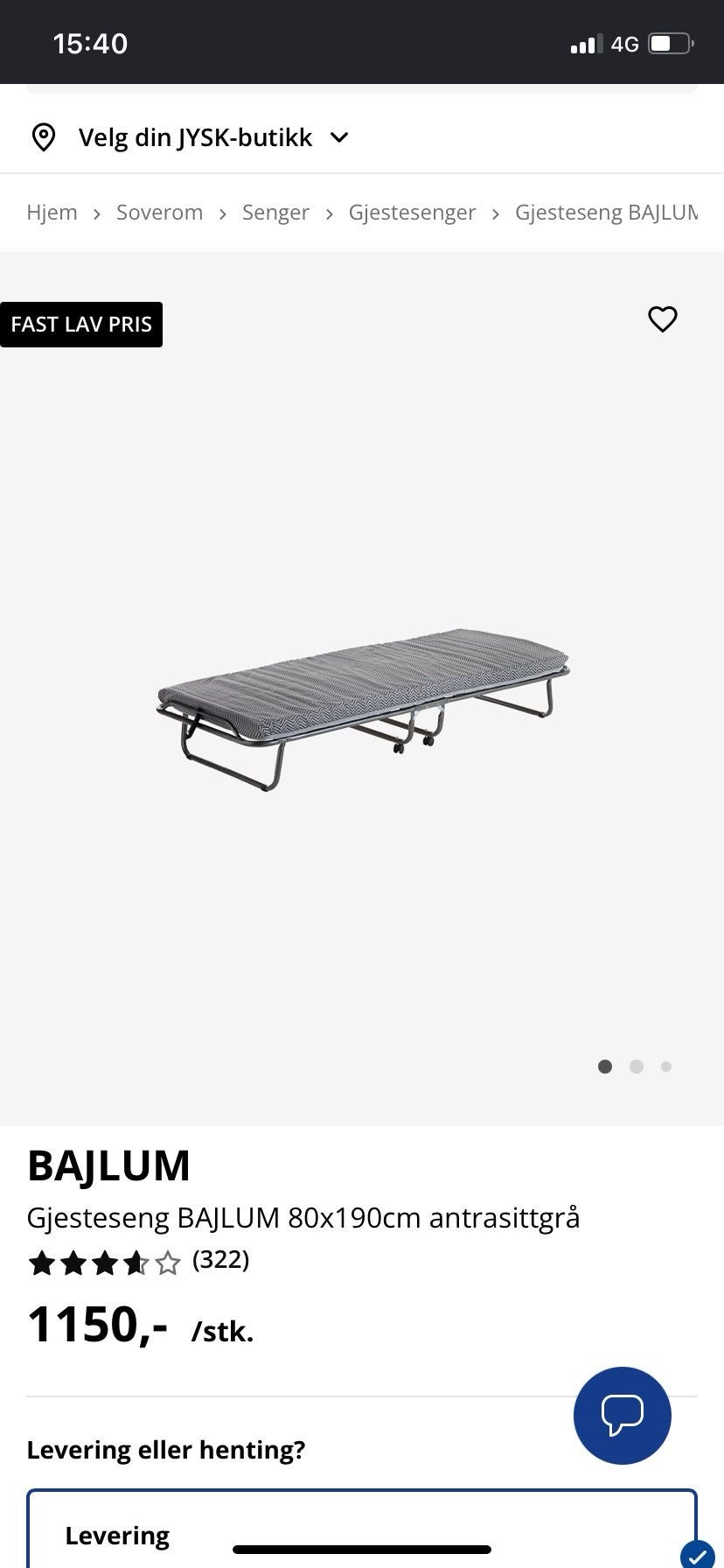Add BAJLUM to favorites with the heart
The image size is (724, 1568).
point(663,319)
